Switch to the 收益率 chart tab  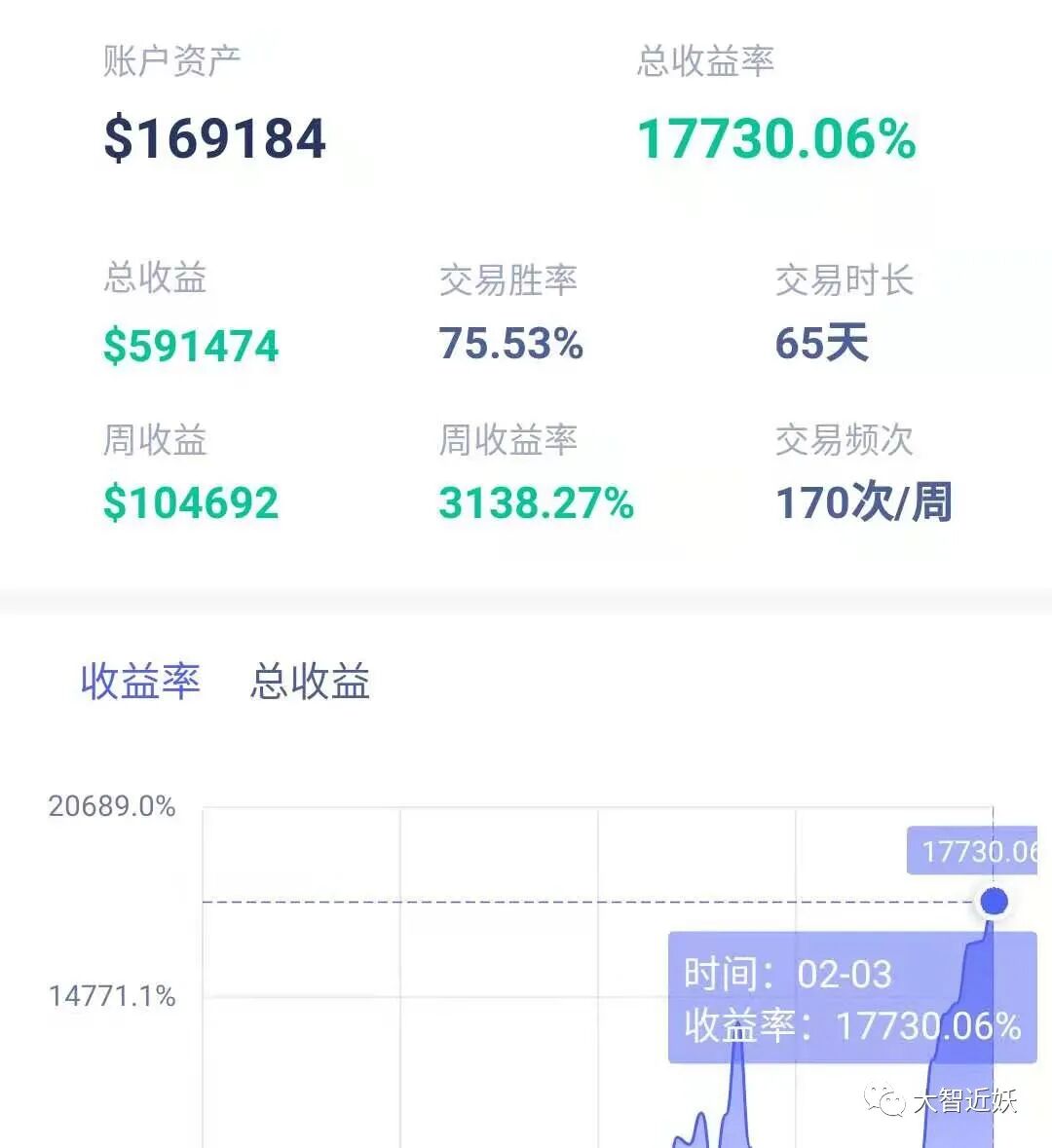[140, 682]
